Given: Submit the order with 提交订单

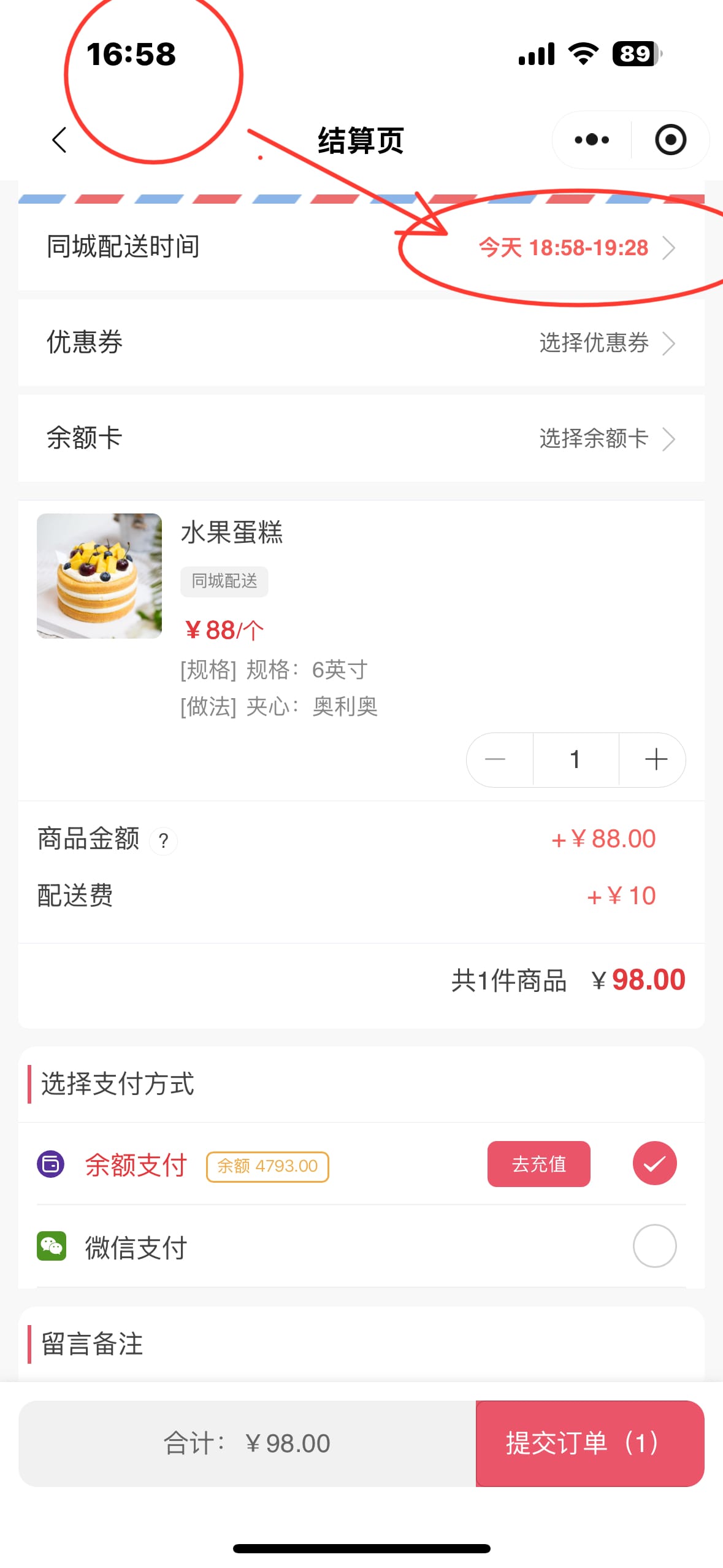Looking at the screenshot, I should click(589, 1443).
